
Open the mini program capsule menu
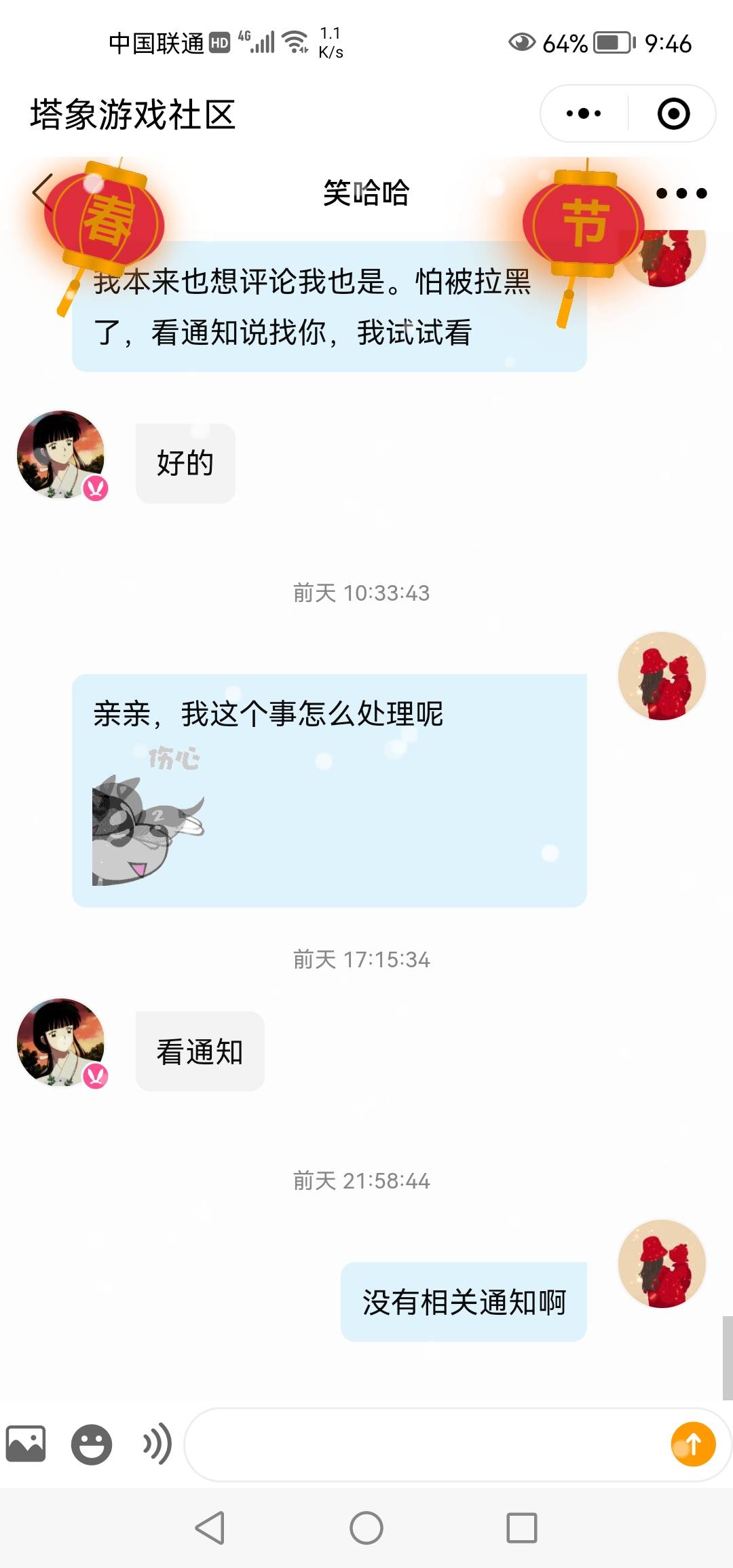point(584,113)
